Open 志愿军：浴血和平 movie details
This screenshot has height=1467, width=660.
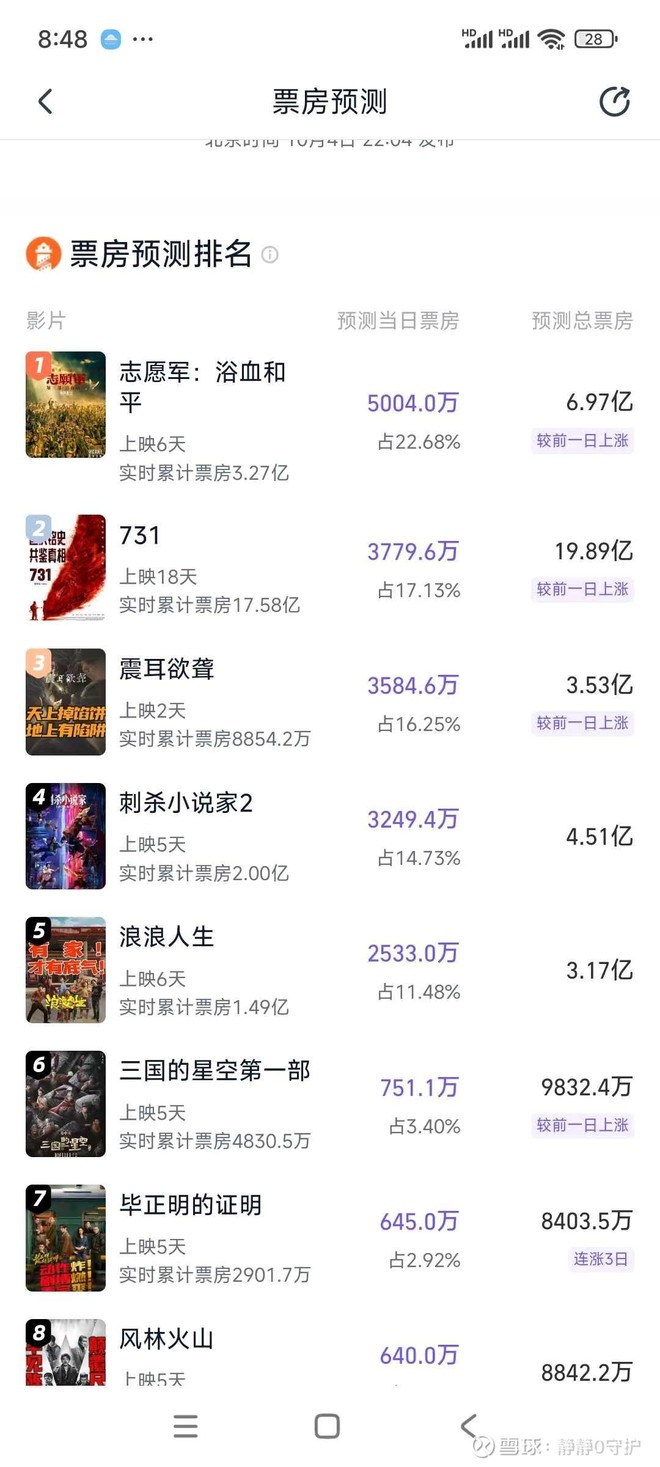(x=202, y=386)
